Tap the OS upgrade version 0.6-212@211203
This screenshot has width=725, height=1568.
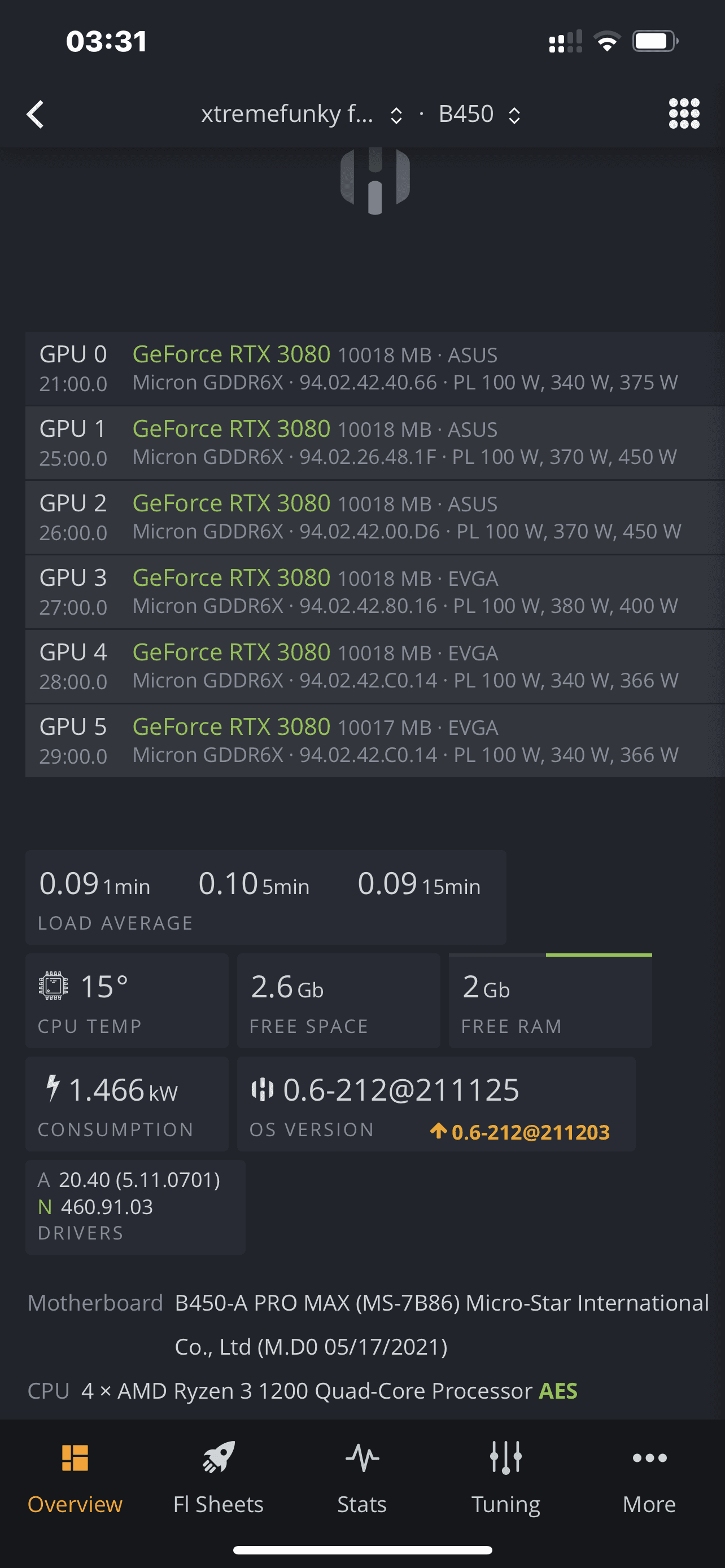click(519, 1132)
